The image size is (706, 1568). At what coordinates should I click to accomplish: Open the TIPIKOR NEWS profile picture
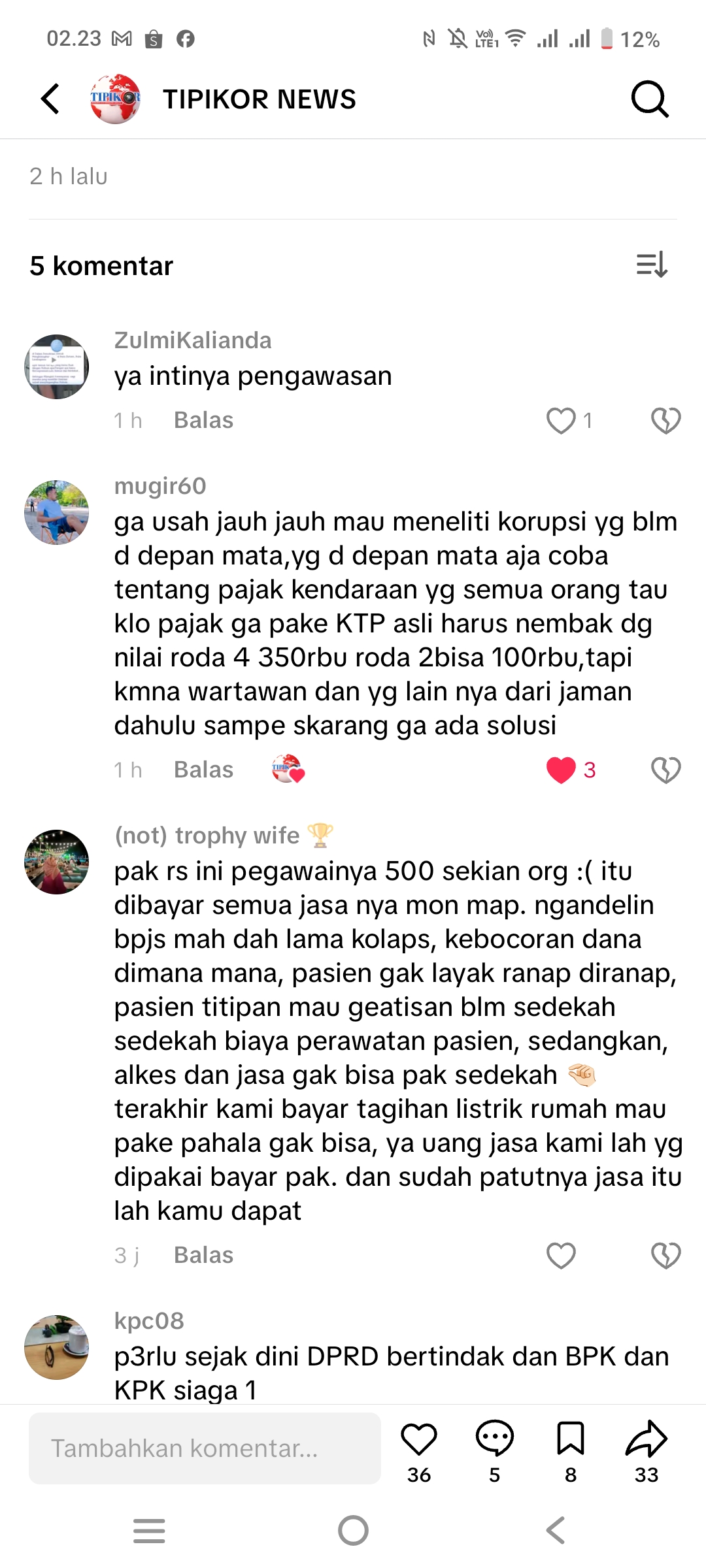(x=115, y=99)
